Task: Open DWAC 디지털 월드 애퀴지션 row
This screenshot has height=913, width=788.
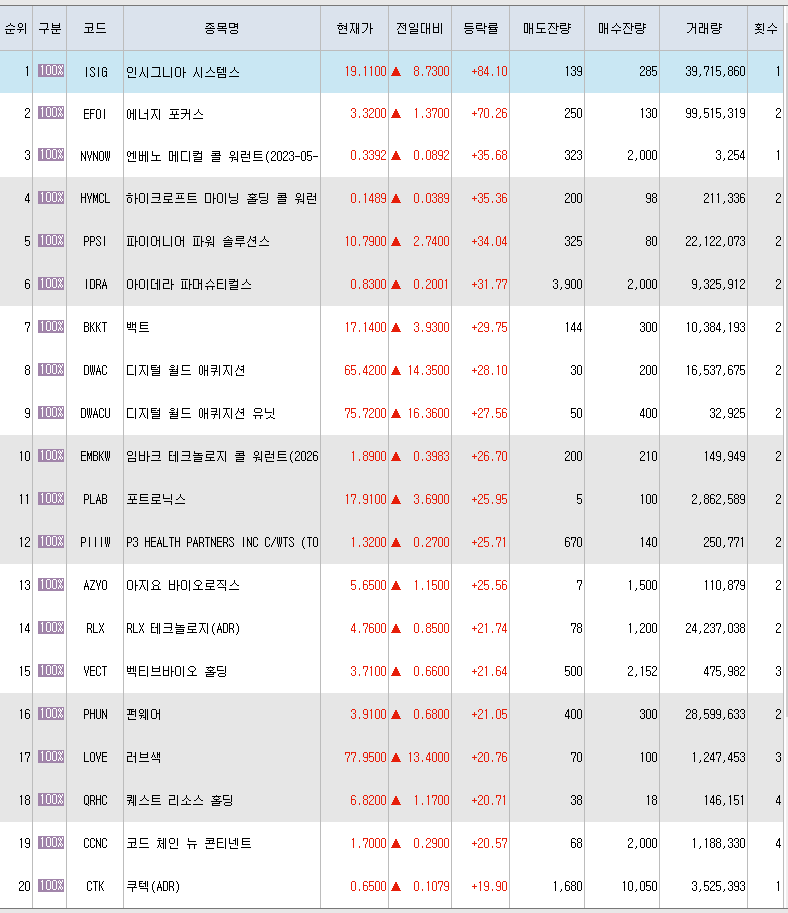Action: click(x=391, y=370)
